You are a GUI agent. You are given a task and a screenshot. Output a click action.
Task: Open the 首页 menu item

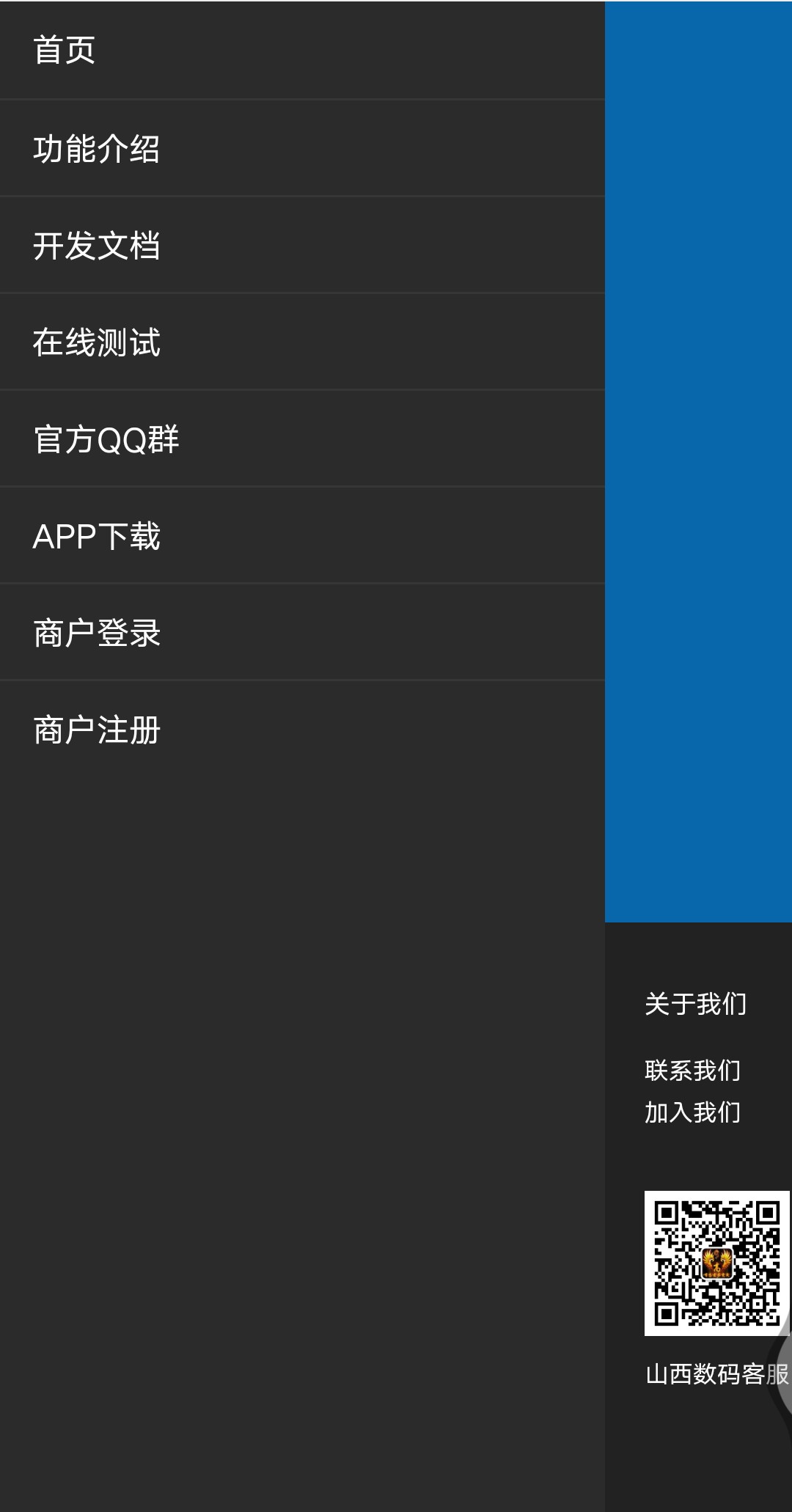[x=65, y=51]
